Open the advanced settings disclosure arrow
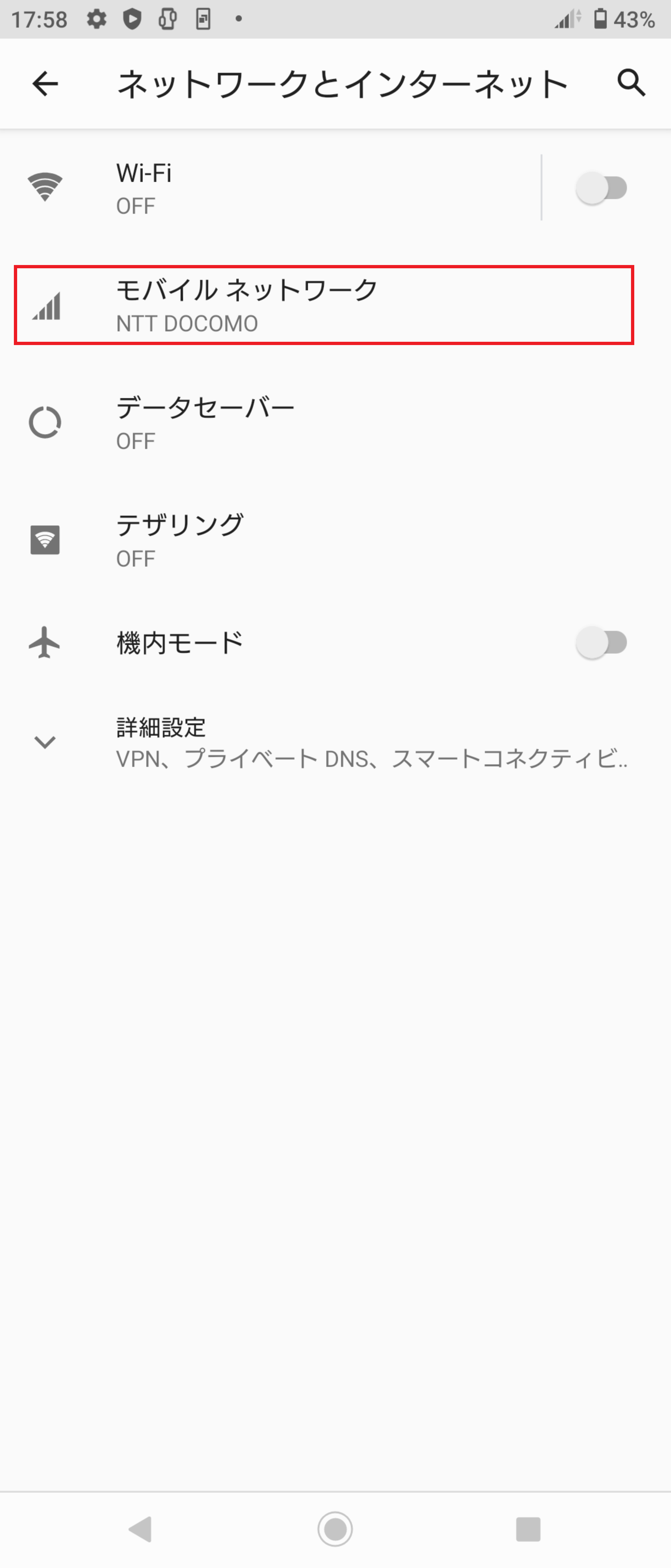The height and width of the screenshot is (1568, 671). tap(44, 742)
